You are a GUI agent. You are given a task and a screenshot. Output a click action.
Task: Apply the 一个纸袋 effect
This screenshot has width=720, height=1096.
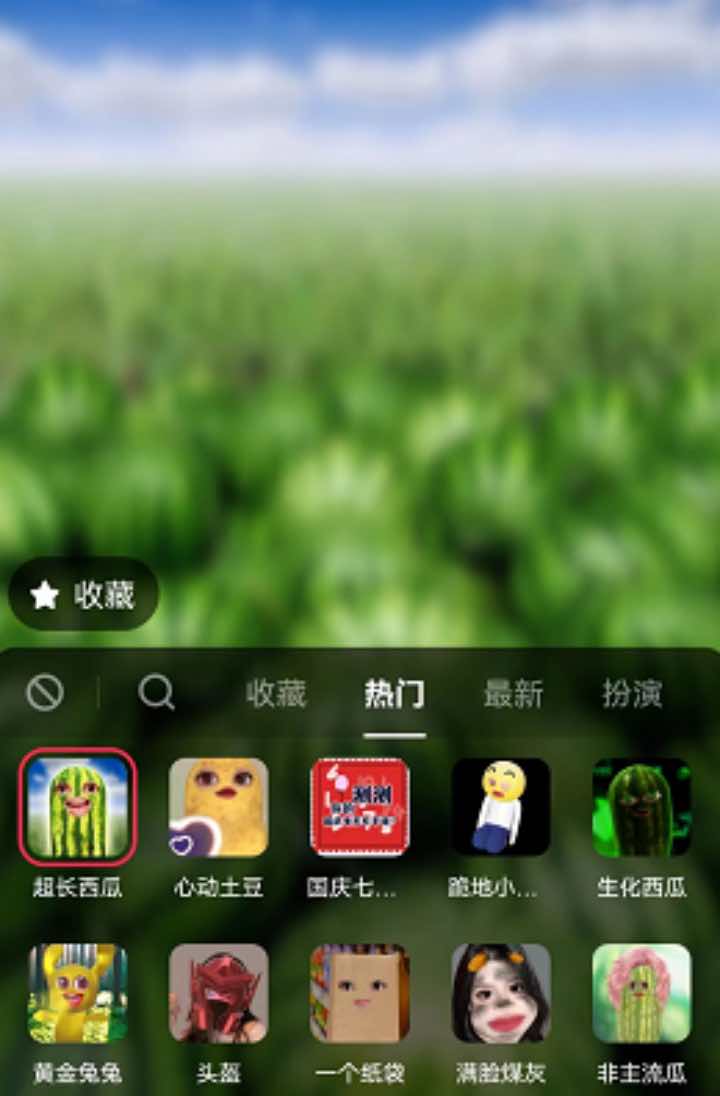360,994
